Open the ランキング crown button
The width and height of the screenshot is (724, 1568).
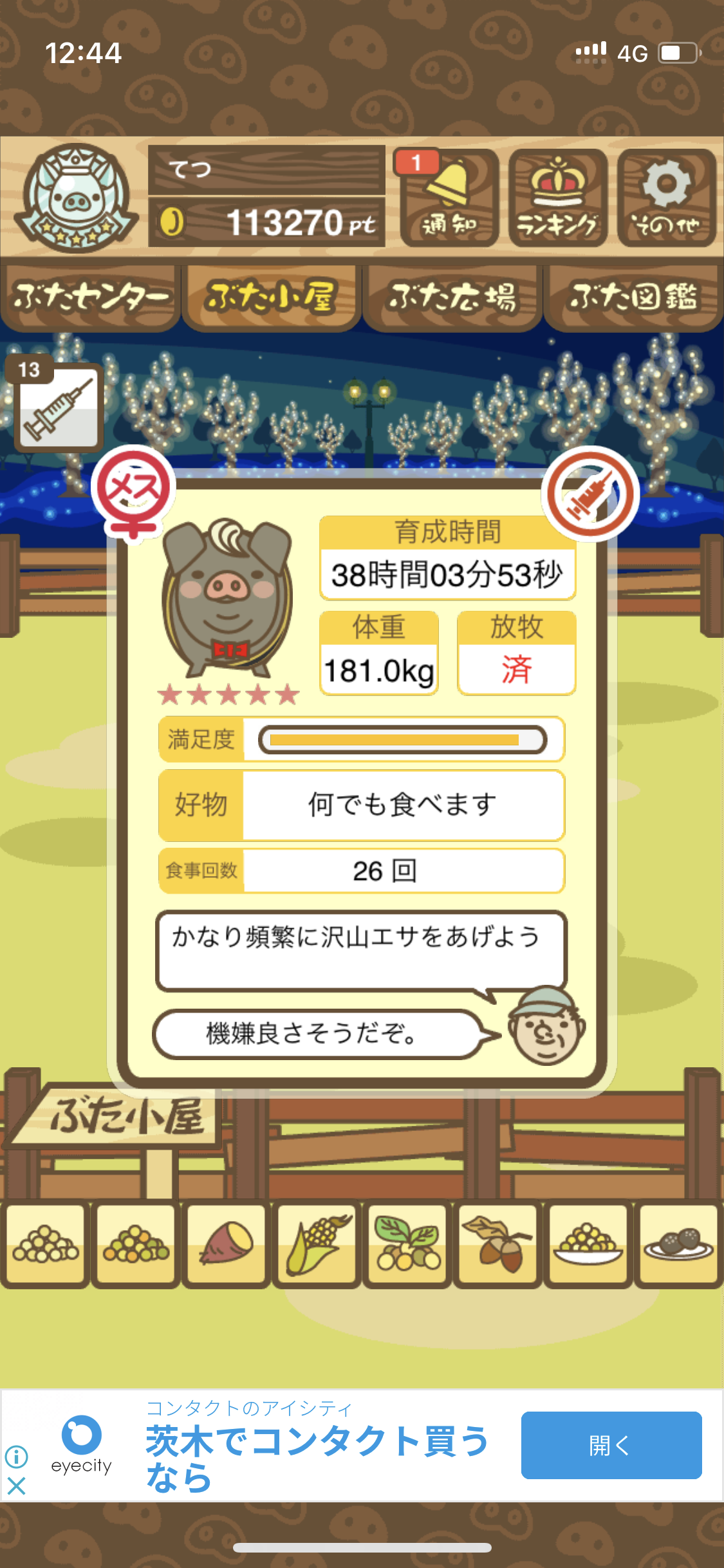(558, 198)
